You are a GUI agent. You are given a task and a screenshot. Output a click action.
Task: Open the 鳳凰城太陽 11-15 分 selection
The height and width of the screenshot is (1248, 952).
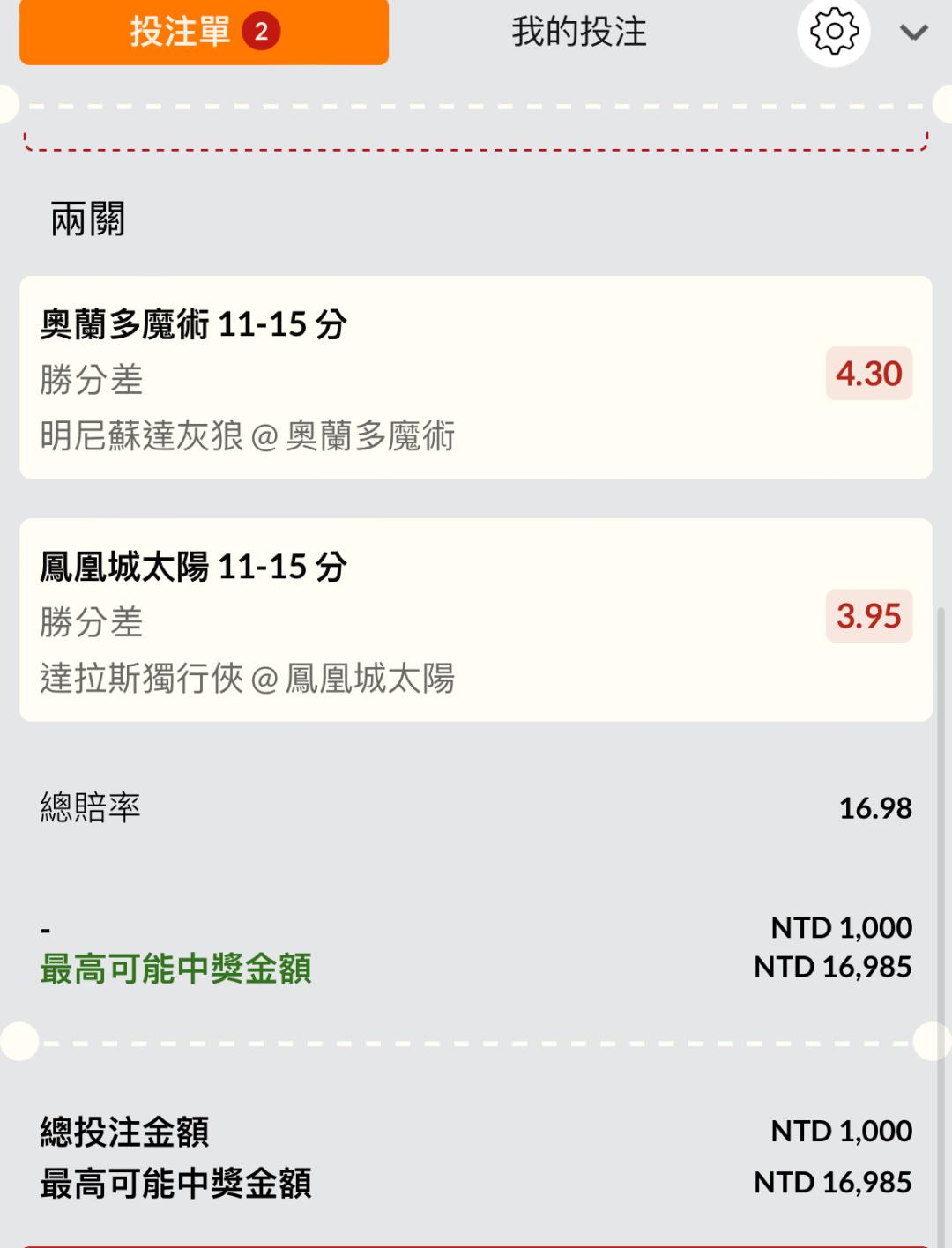[475, 620]
